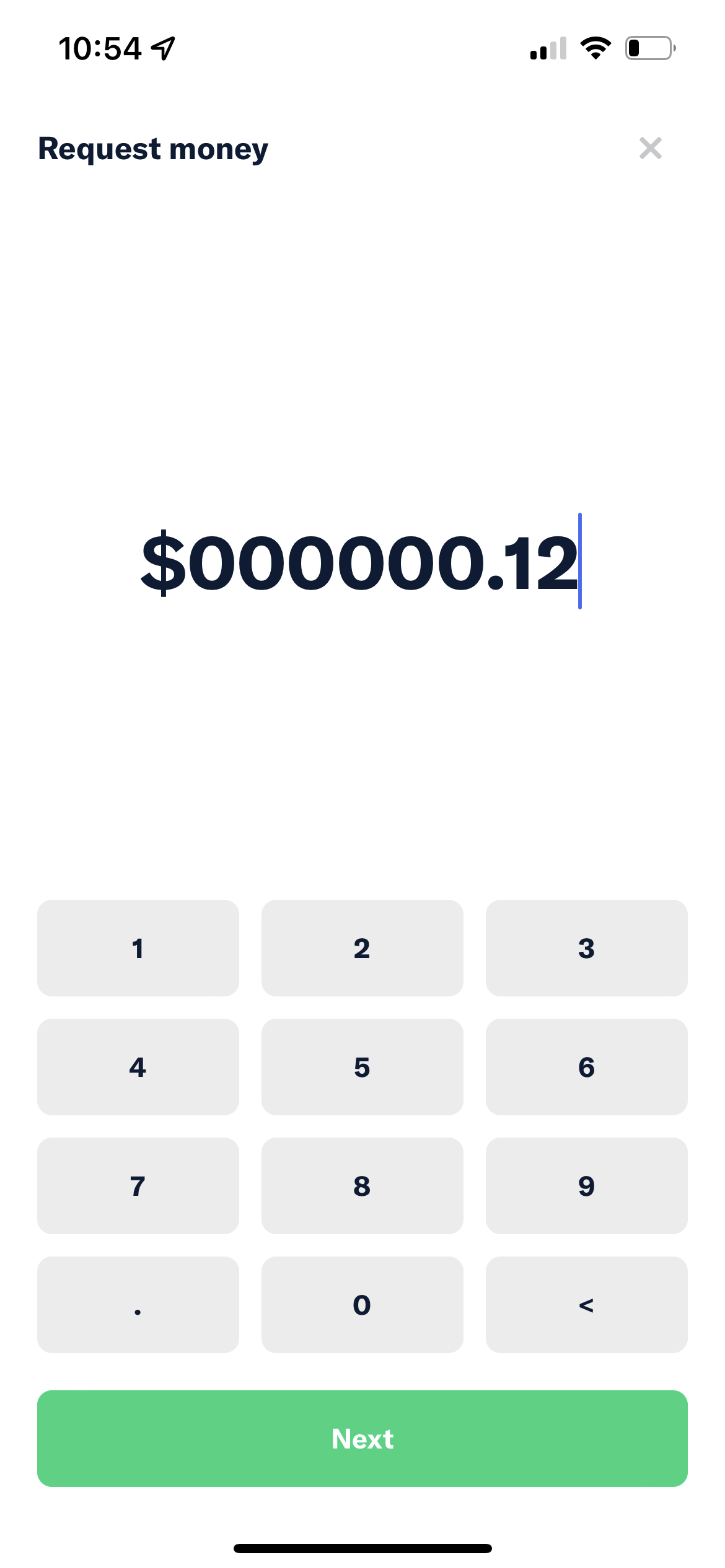The height and width of the screenshot is (1568, 725).
Task: Enter digit 7
Action: [x=138, y=1186]
